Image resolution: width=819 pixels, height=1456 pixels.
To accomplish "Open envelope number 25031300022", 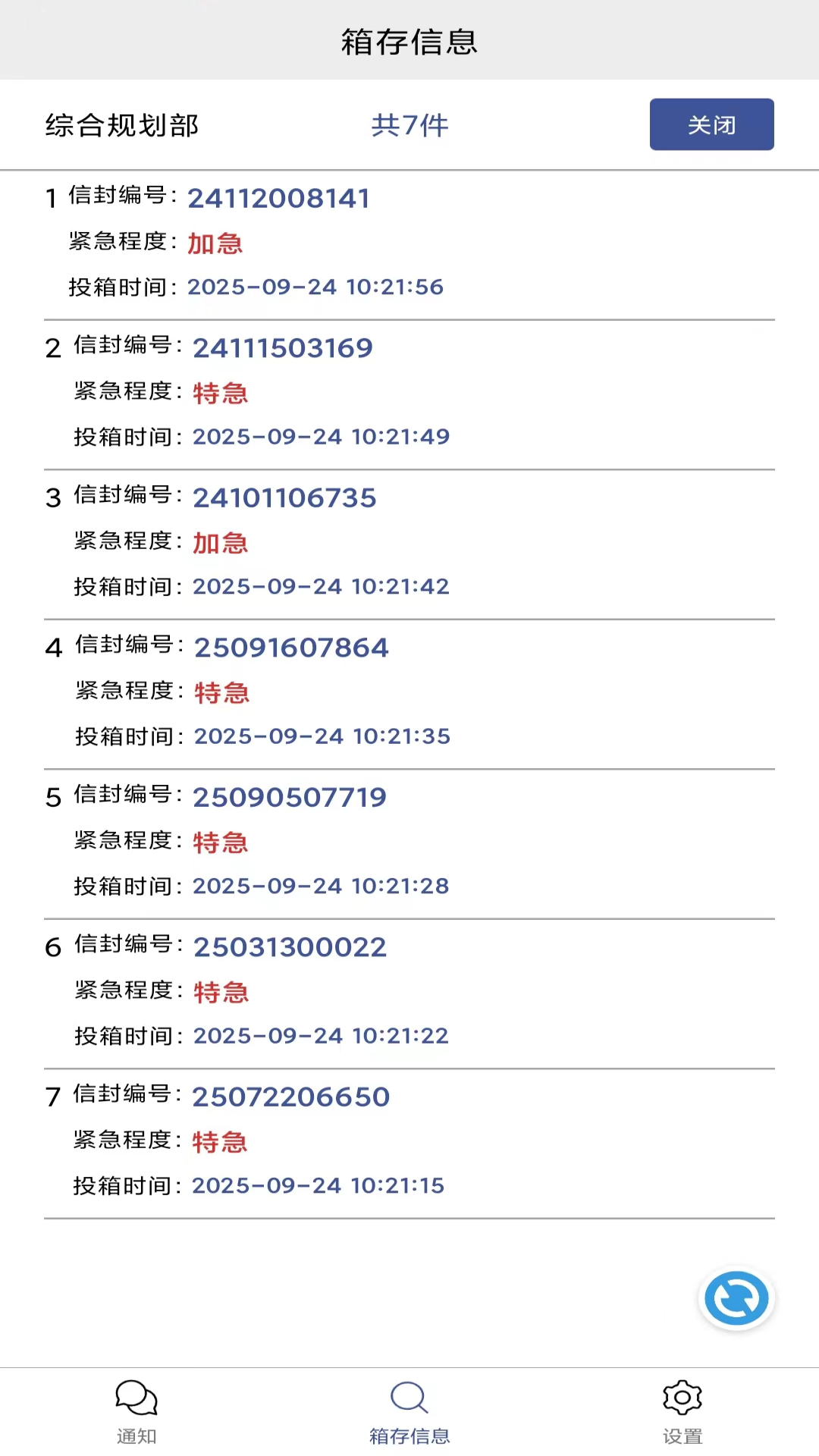I will pos(290,946).
